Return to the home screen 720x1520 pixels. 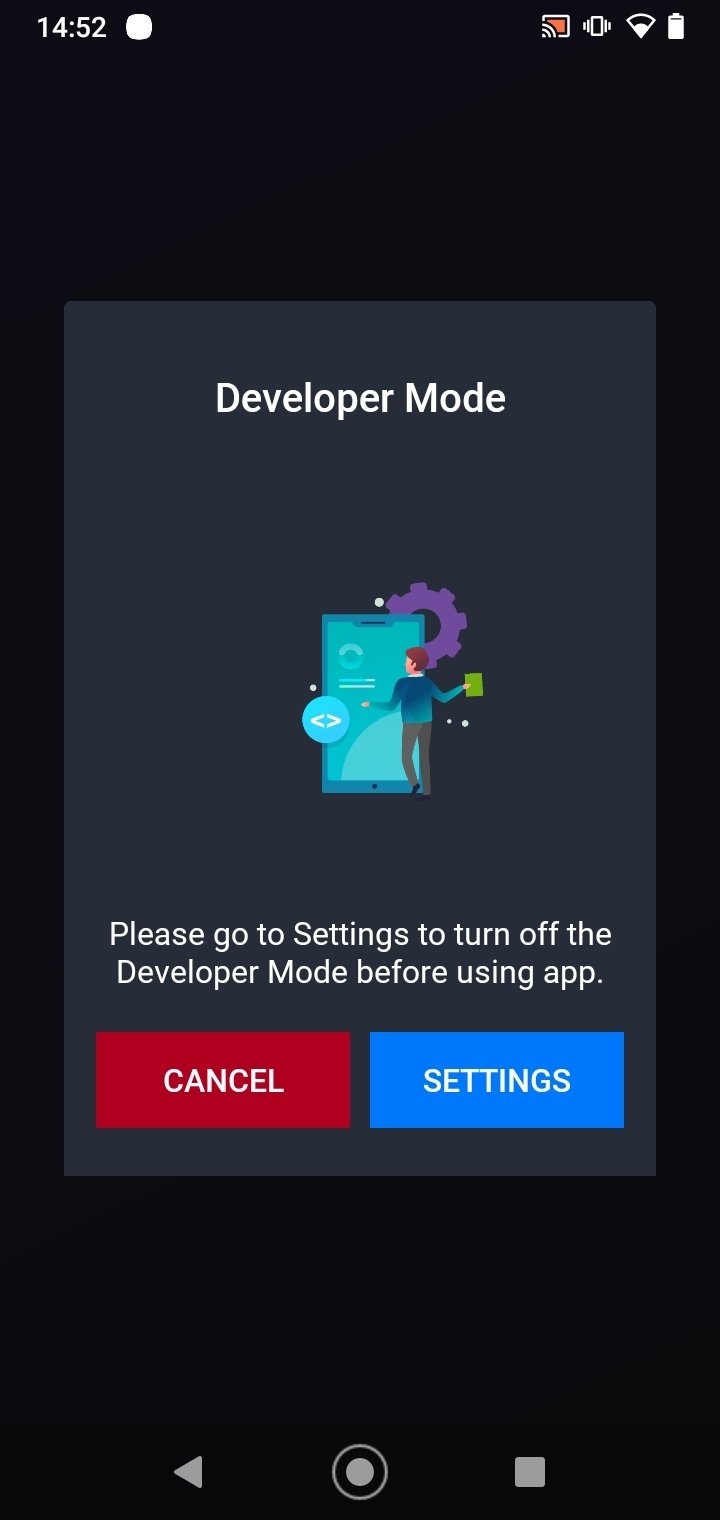click(360, 1471)
